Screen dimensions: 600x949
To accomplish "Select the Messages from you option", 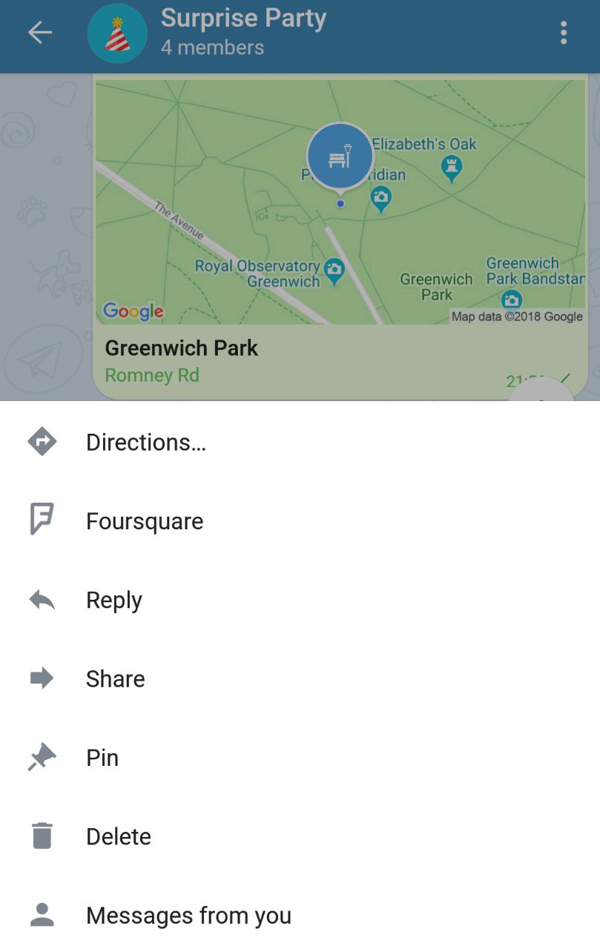I will click(x=188, y=915).
